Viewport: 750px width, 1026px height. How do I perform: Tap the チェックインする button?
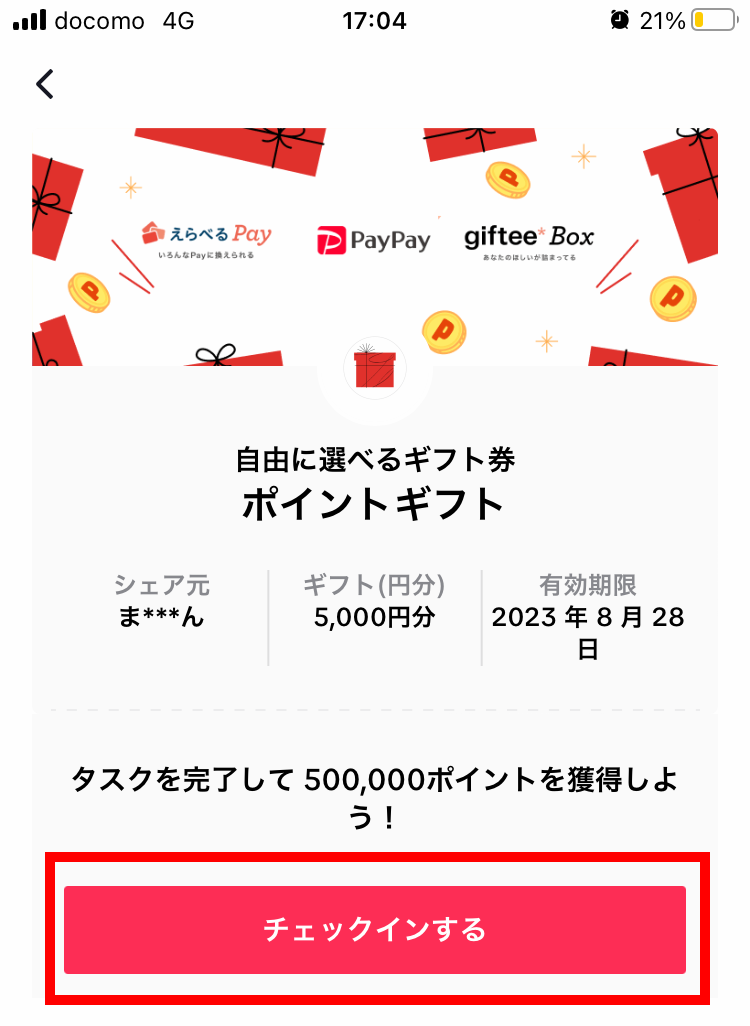point(375,930)
